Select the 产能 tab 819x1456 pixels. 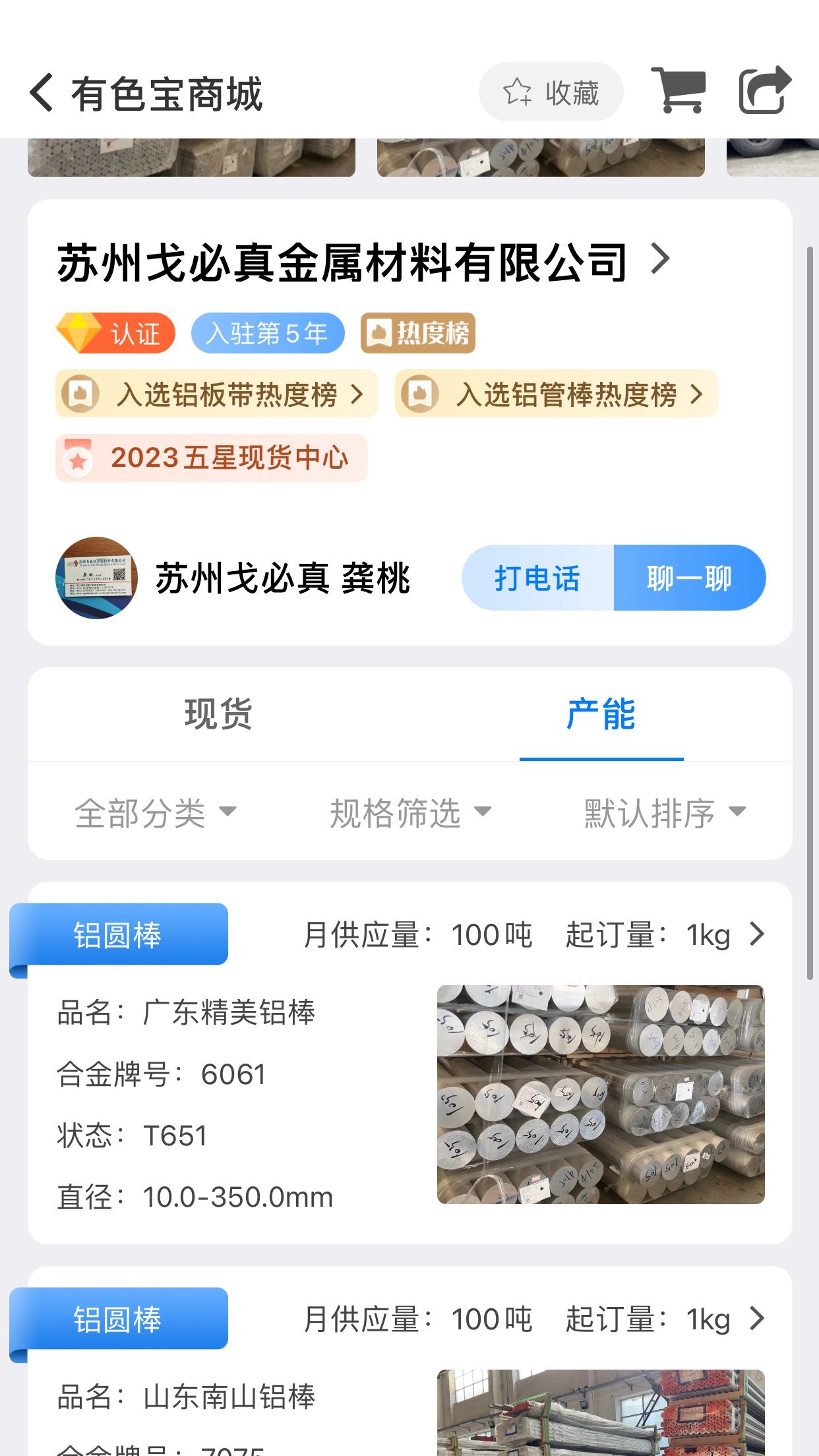click(x=601, y=714)
